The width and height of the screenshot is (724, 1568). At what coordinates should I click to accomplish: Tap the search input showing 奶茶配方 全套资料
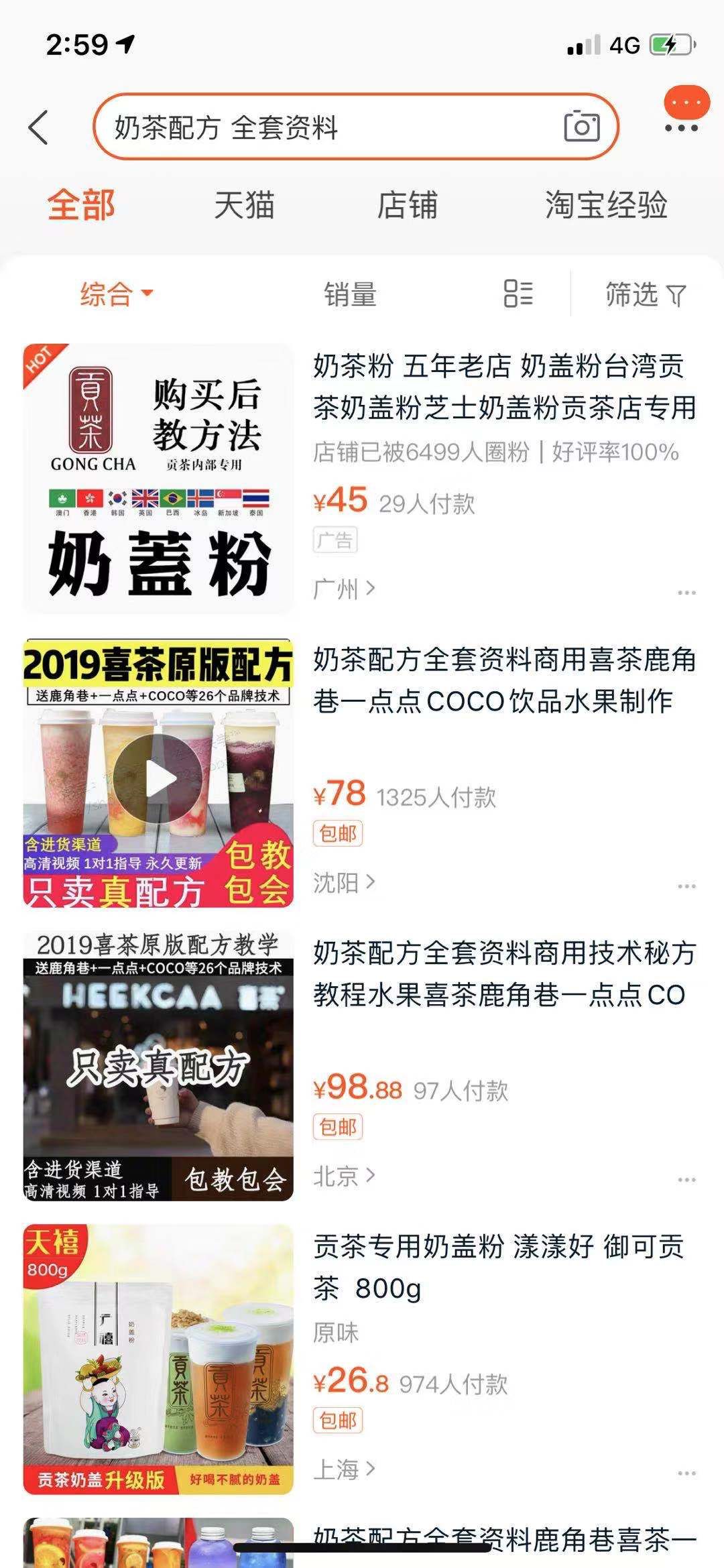[302, 127]
